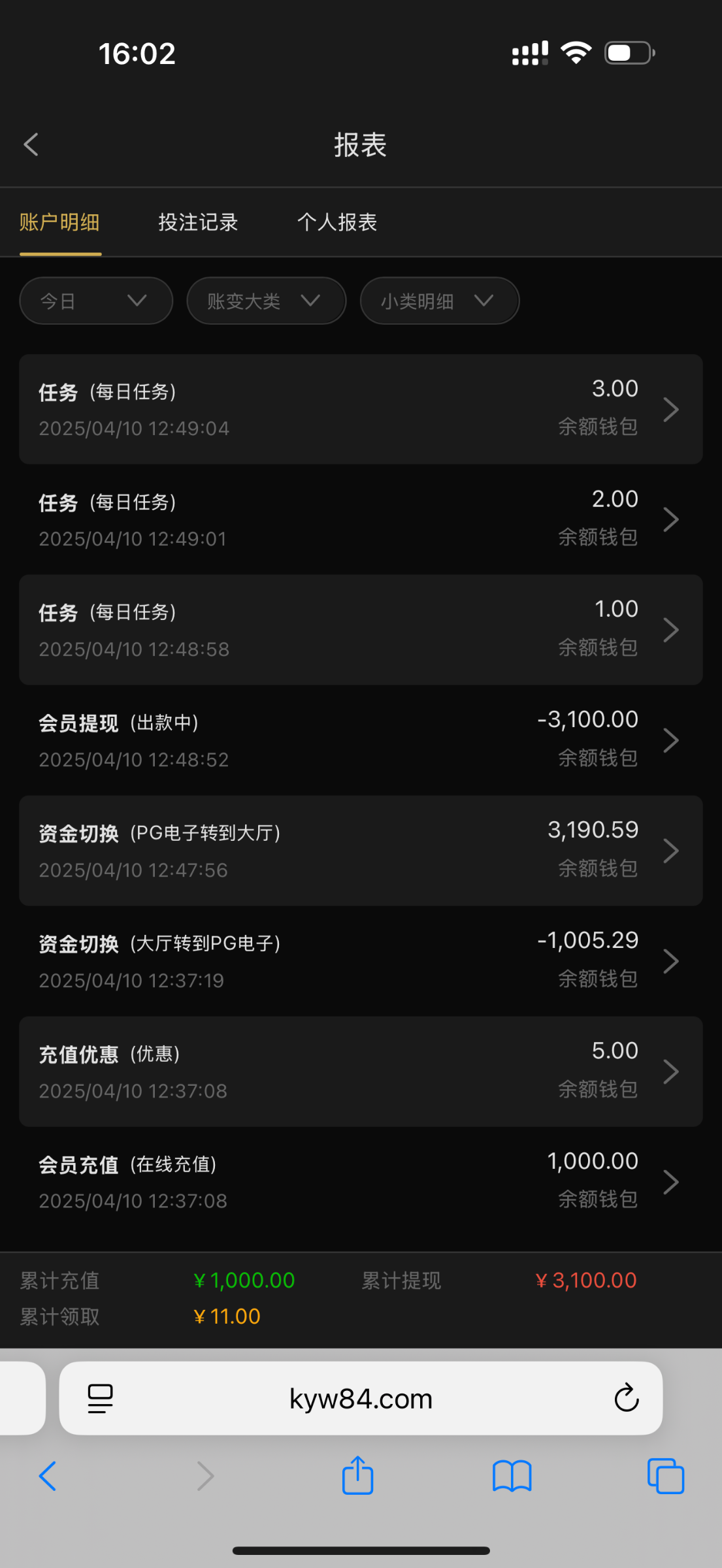Image resolution: width=722 pixels, height=1568 pixels.
Task: Switch to the 个人报表 tab
Action: pos(337,222)
